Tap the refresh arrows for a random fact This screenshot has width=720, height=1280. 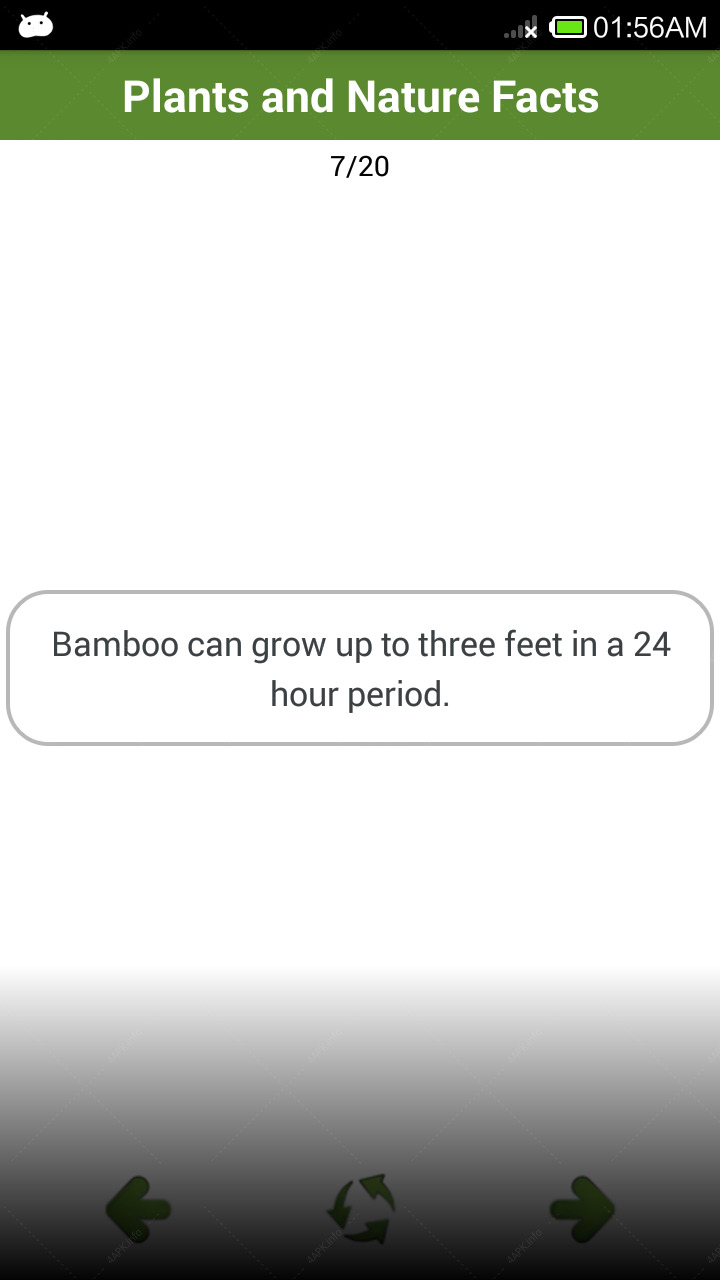coord(360,1210)
